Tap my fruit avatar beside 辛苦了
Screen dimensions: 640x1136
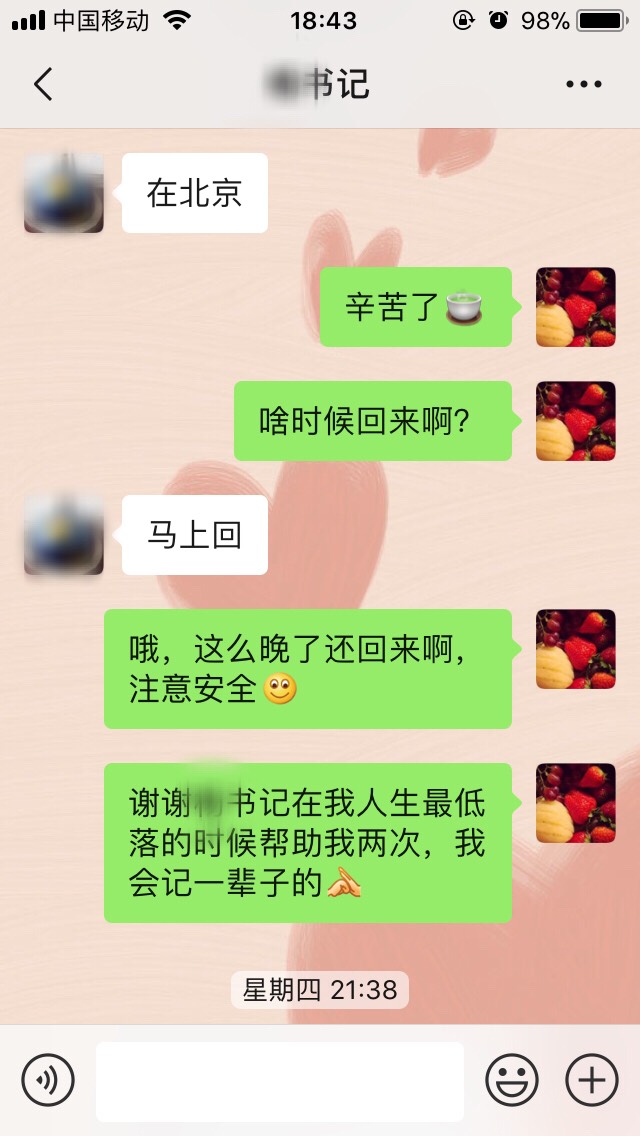pos(576,307)
